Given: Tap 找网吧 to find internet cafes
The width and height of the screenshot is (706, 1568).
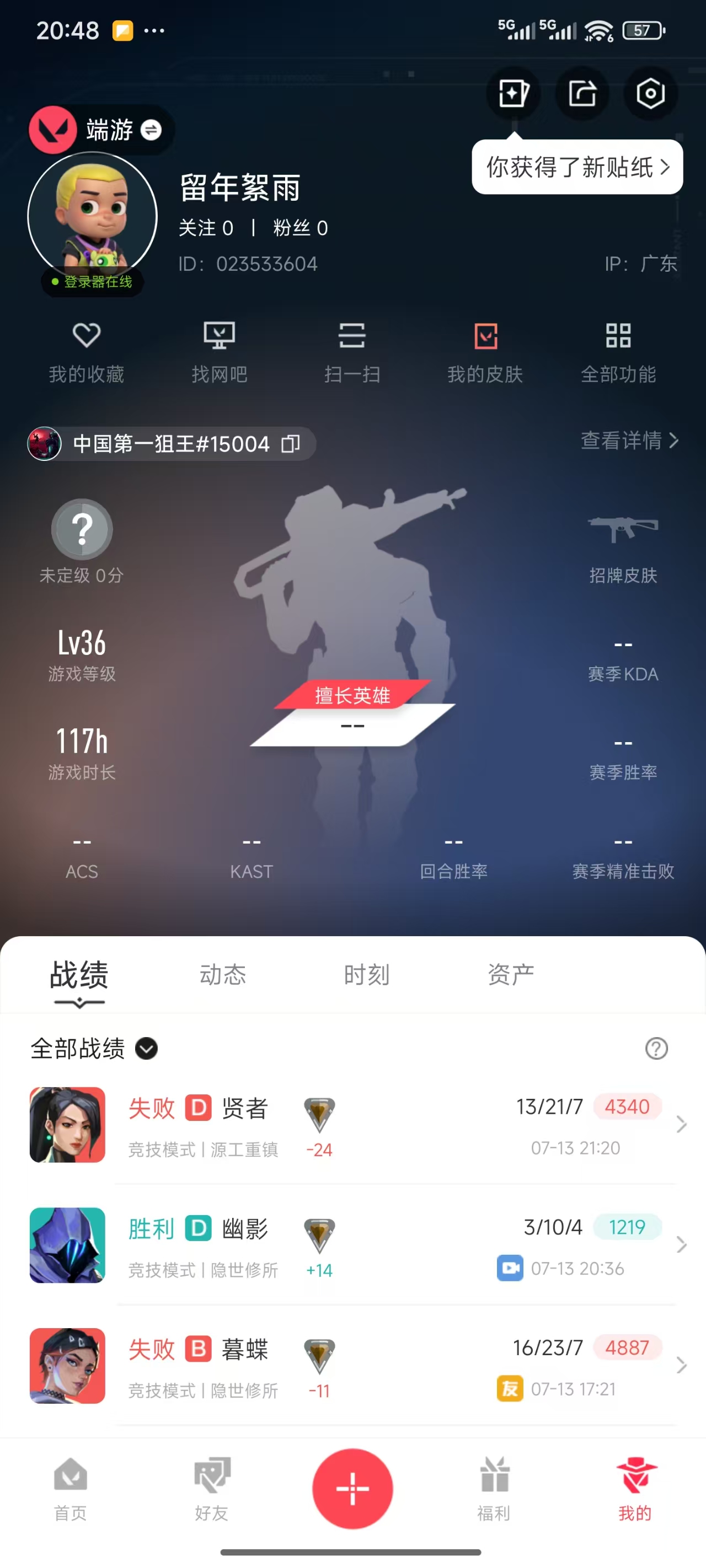Looking at the screenshot, I should [220, 352].
